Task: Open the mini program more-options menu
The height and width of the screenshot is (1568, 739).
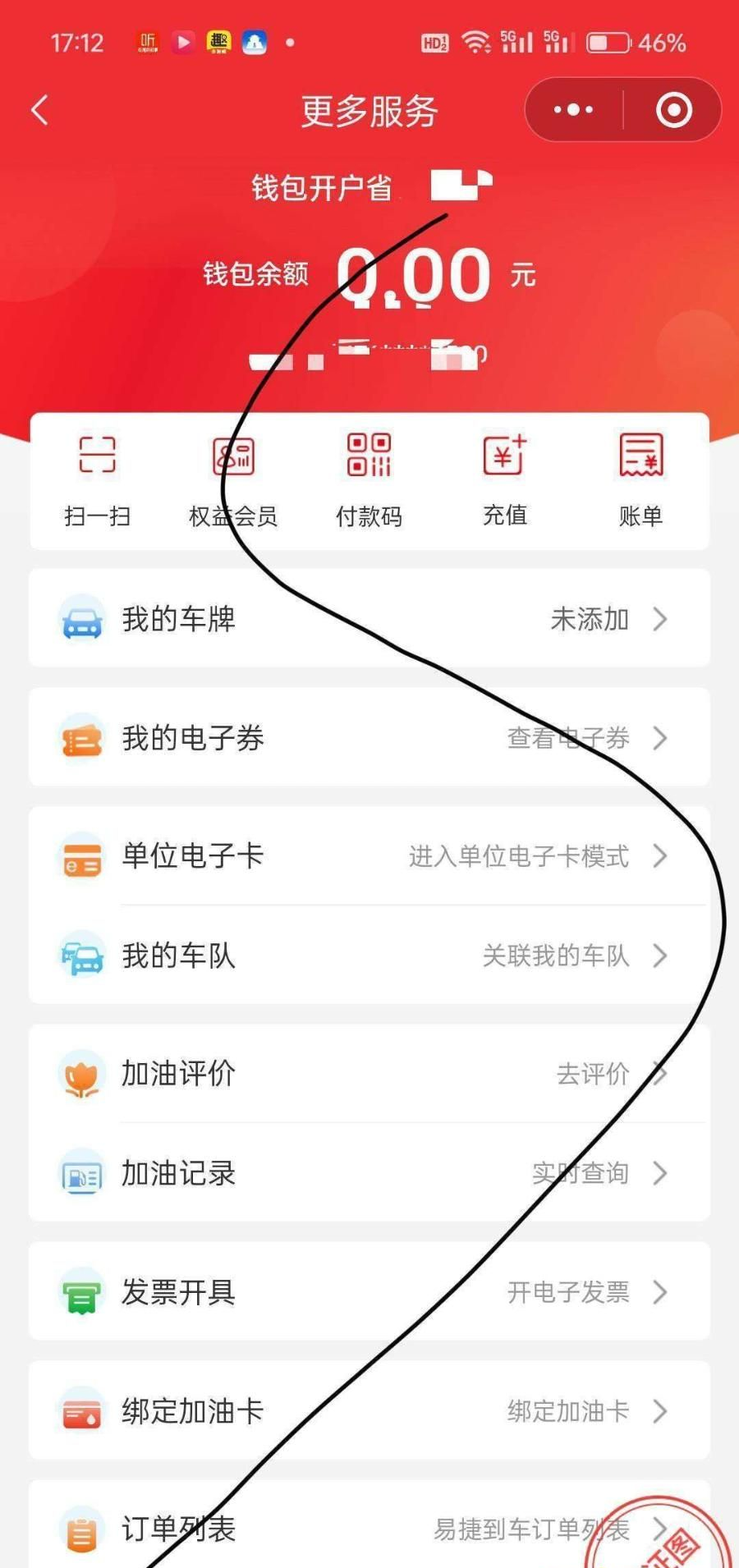Action: click(573, 110)
